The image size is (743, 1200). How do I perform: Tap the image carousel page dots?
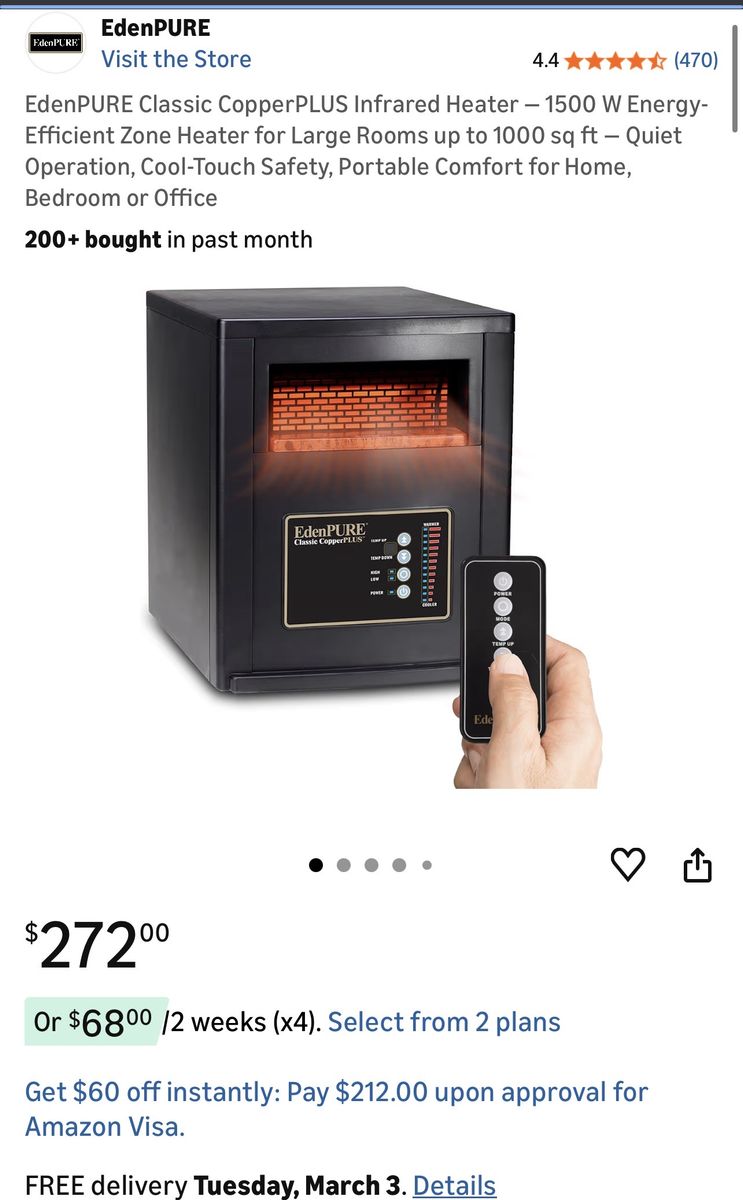pyautogui.click(x=372, y=865)
